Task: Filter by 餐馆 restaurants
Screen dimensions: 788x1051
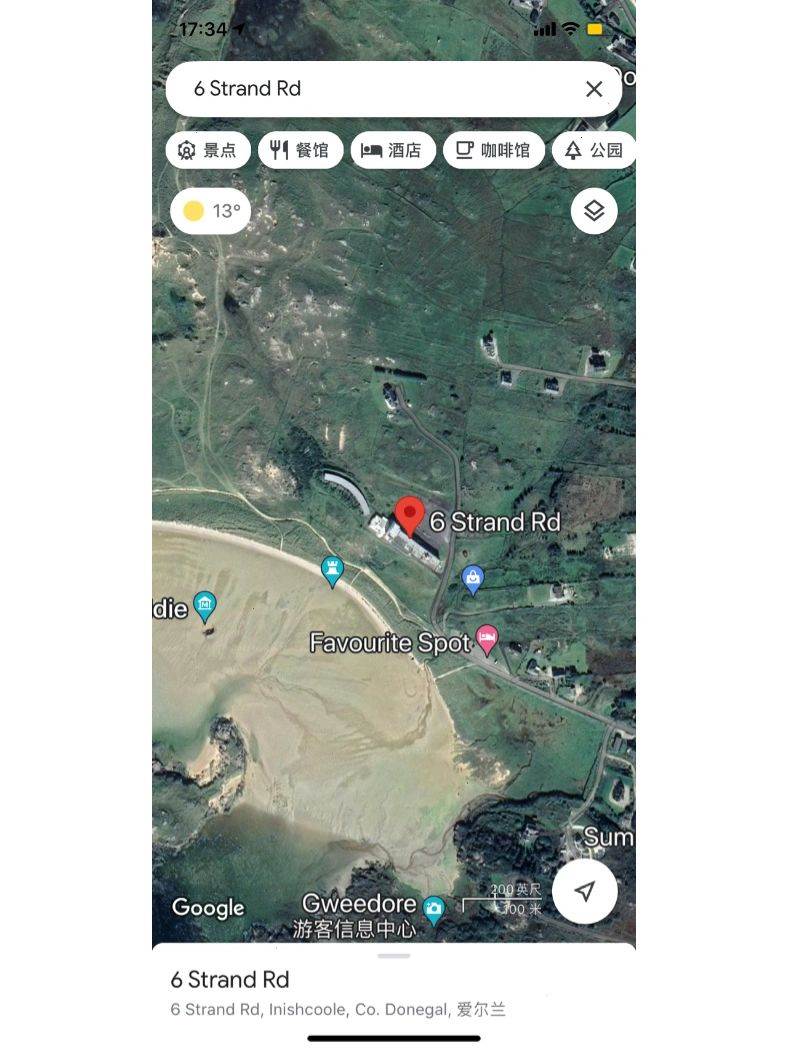Action: point(300,150)
